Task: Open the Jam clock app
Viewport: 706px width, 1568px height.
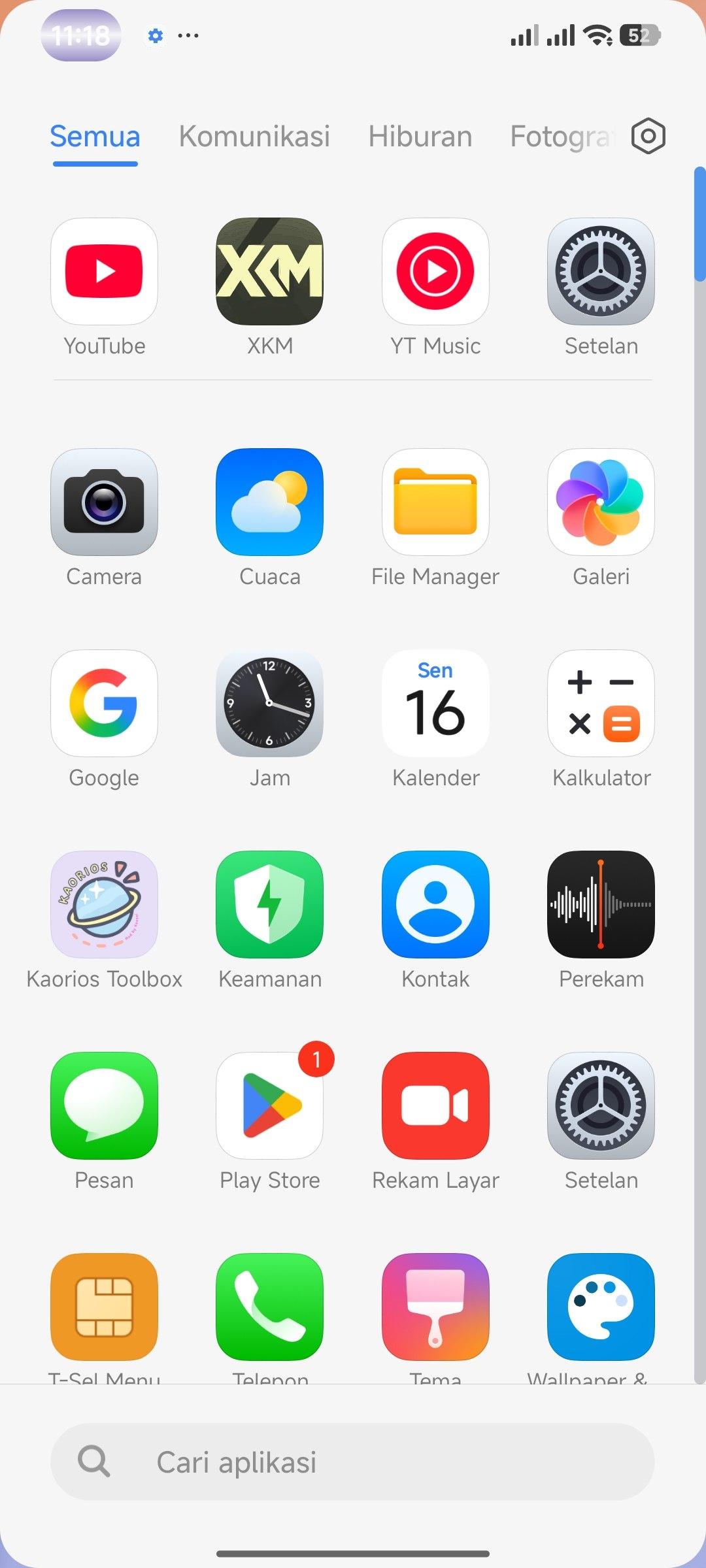Action: coord(269,703)
